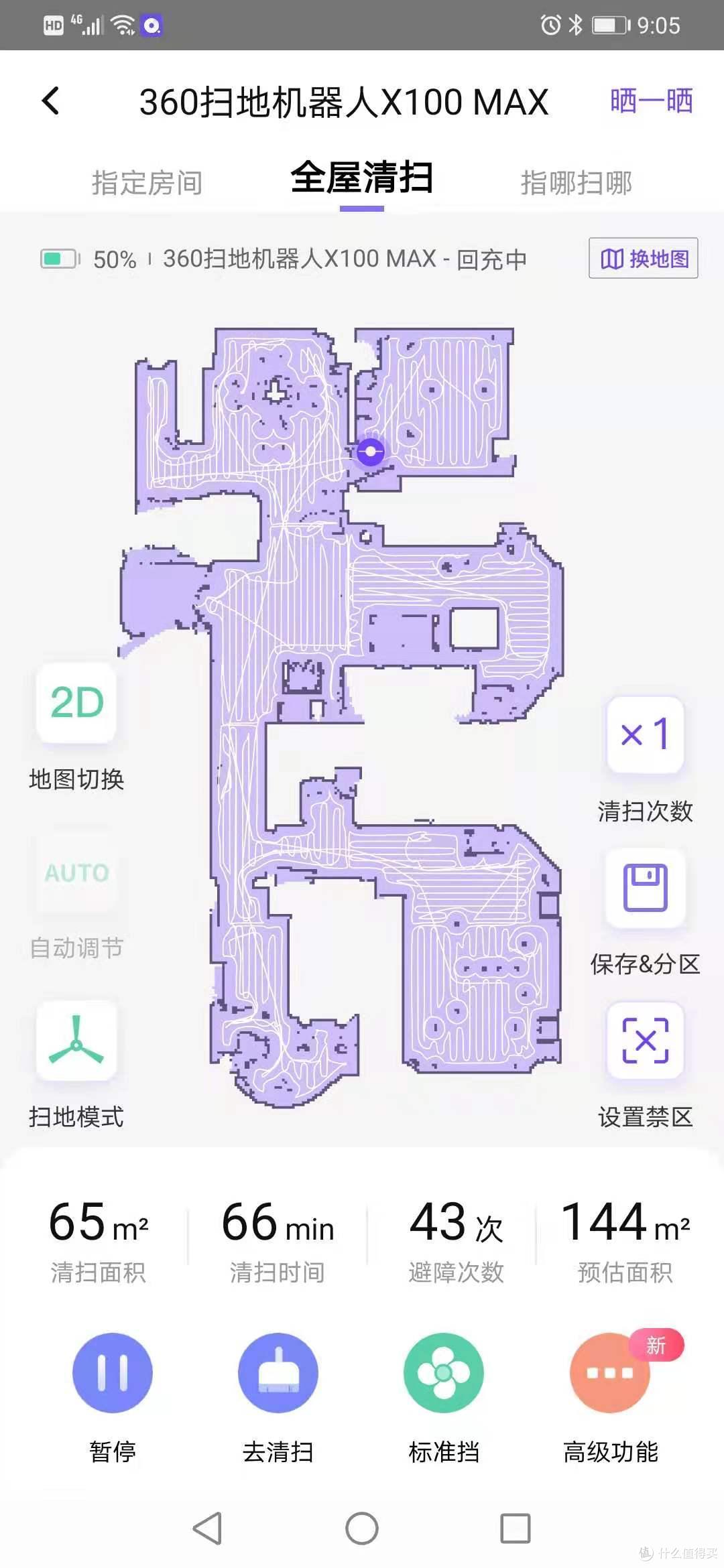Go back using the top-left arrow
The height and width of the screenshot is (1568, 724).
click(x=51, y=101)
